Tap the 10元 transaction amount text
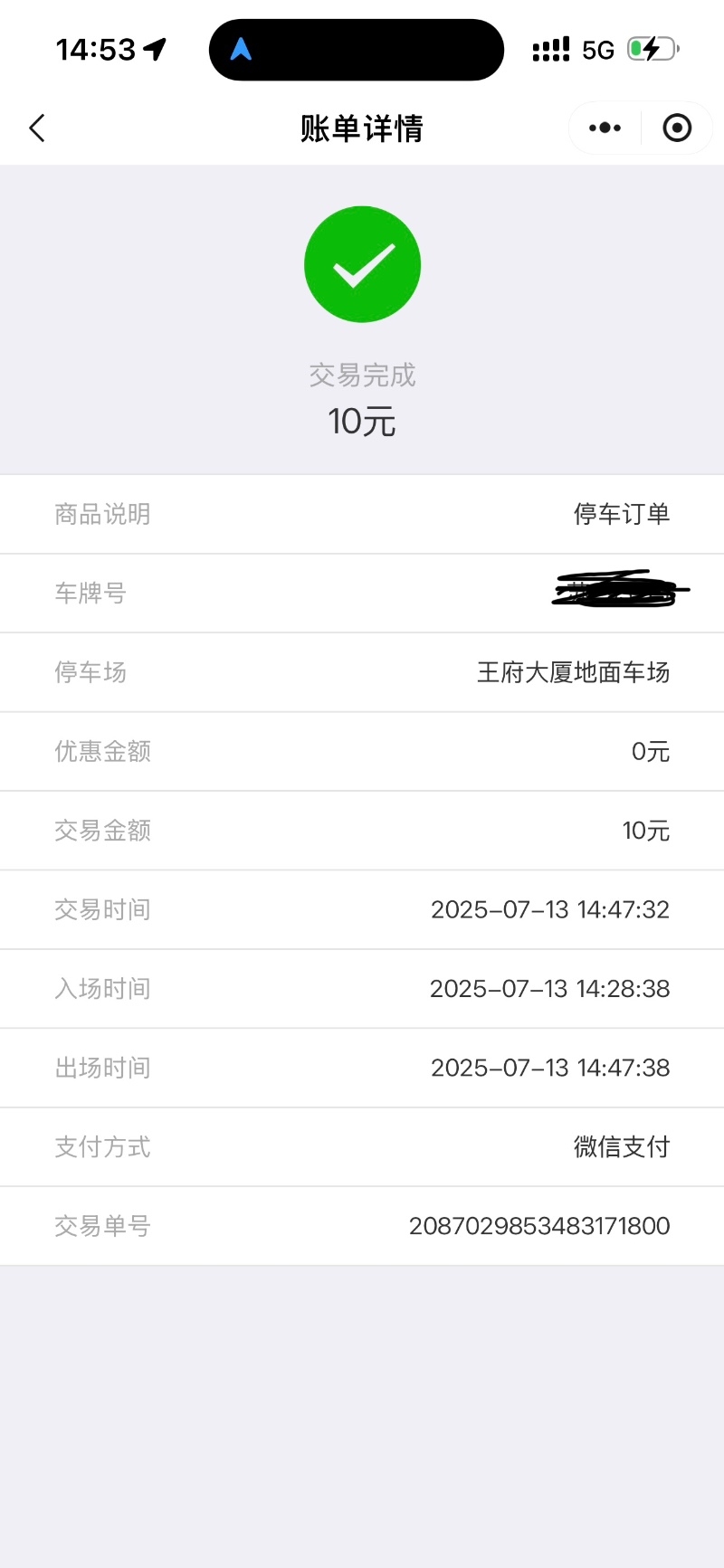724x1568 pixels. pos(362,421)
